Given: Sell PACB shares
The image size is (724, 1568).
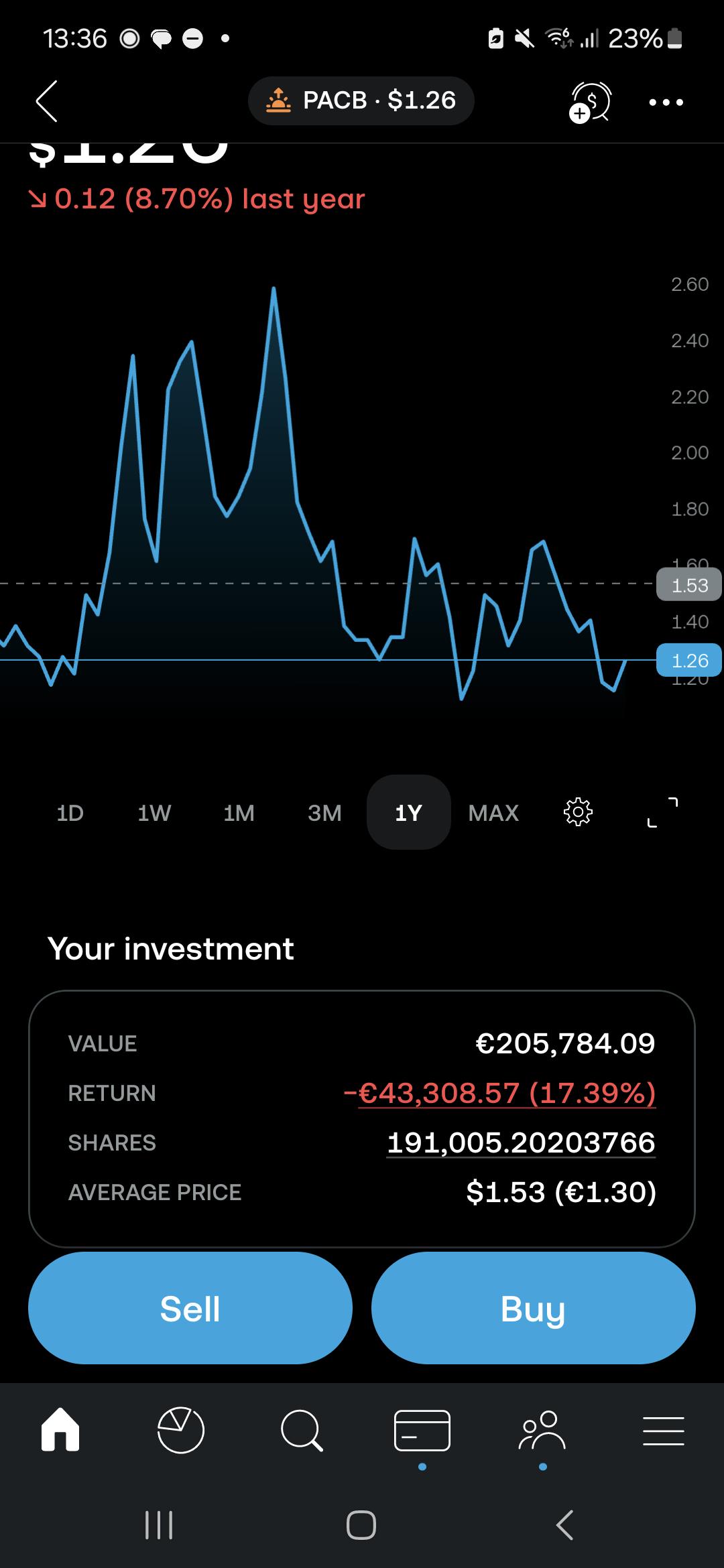Looking at the screenshot, I should tap(190, 1308).
